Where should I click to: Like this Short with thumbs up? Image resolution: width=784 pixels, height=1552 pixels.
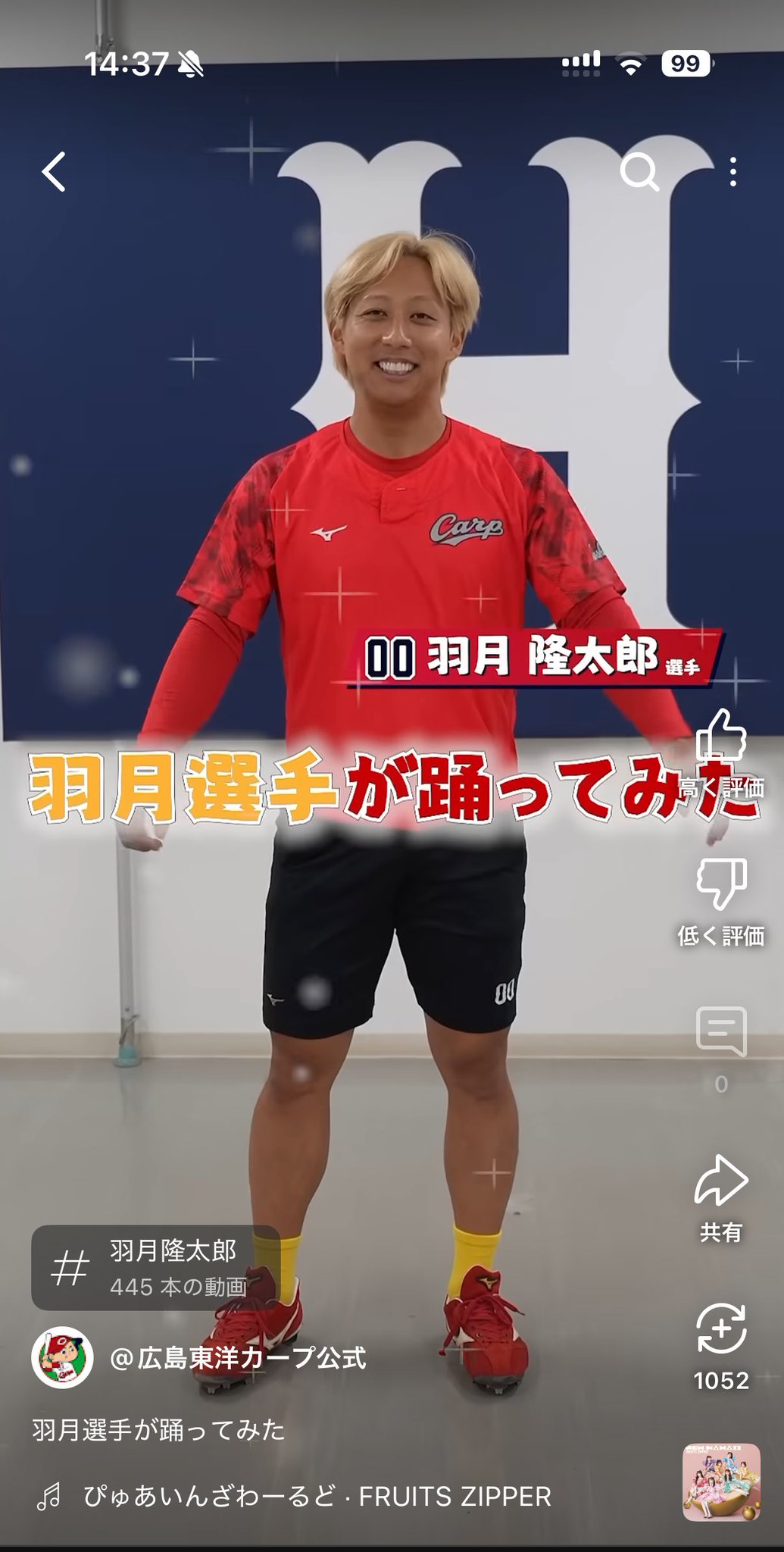(x=720, y=737)
